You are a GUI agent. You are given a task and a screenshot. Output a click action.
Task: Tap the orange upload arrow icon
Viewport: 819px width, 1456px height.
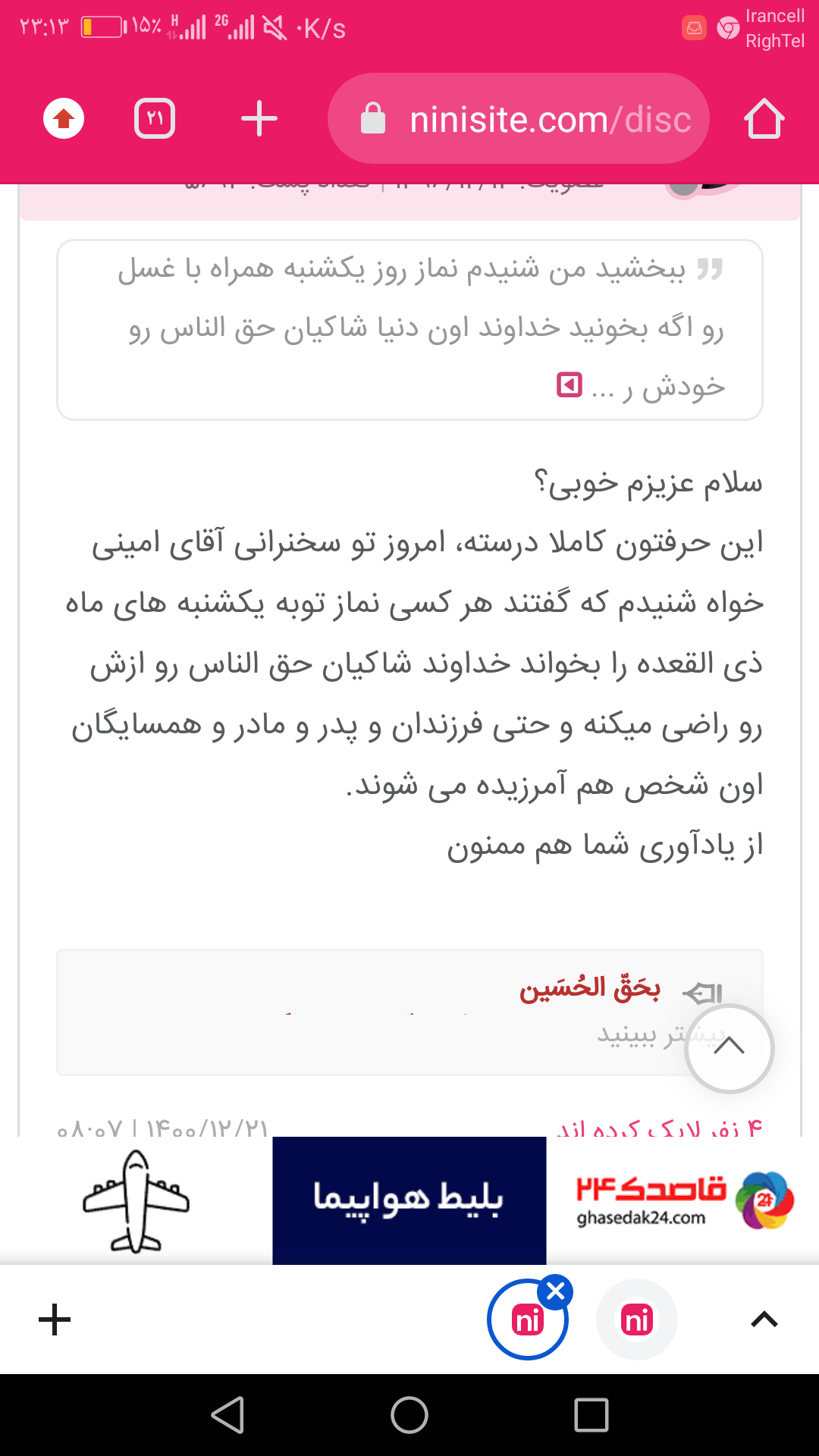64,119
